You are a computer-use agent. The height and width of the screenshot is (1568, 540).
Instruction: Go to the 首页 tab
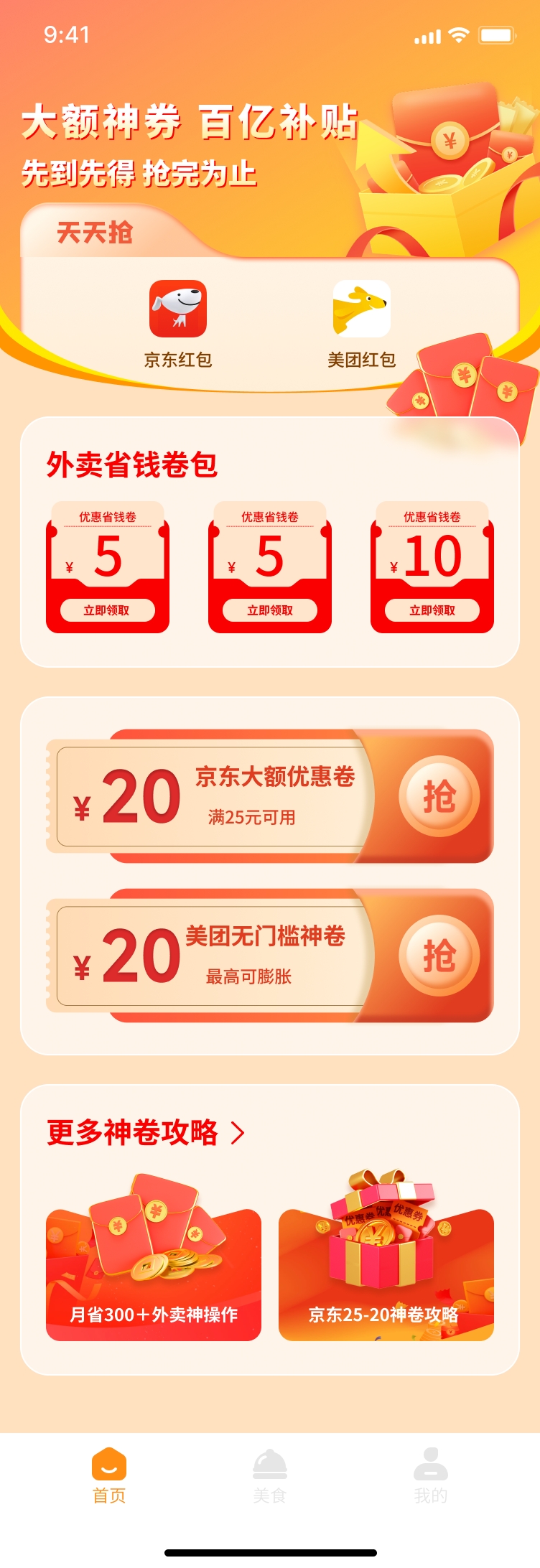[109, 1476]
